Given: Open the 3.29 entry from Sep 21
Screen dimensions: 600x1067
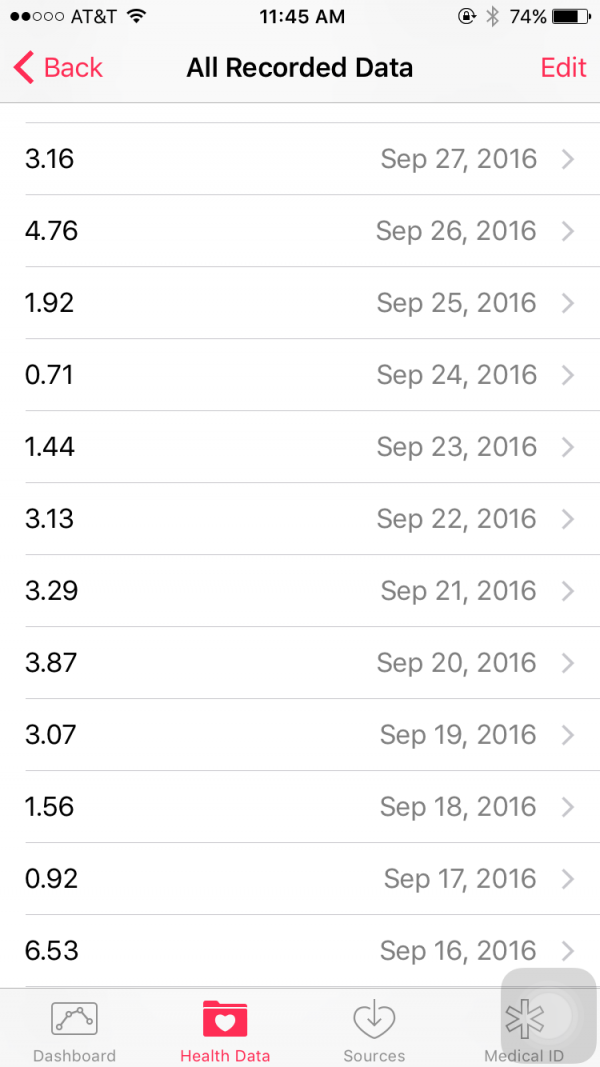Looking at the screenshot, I should (300, 591).
